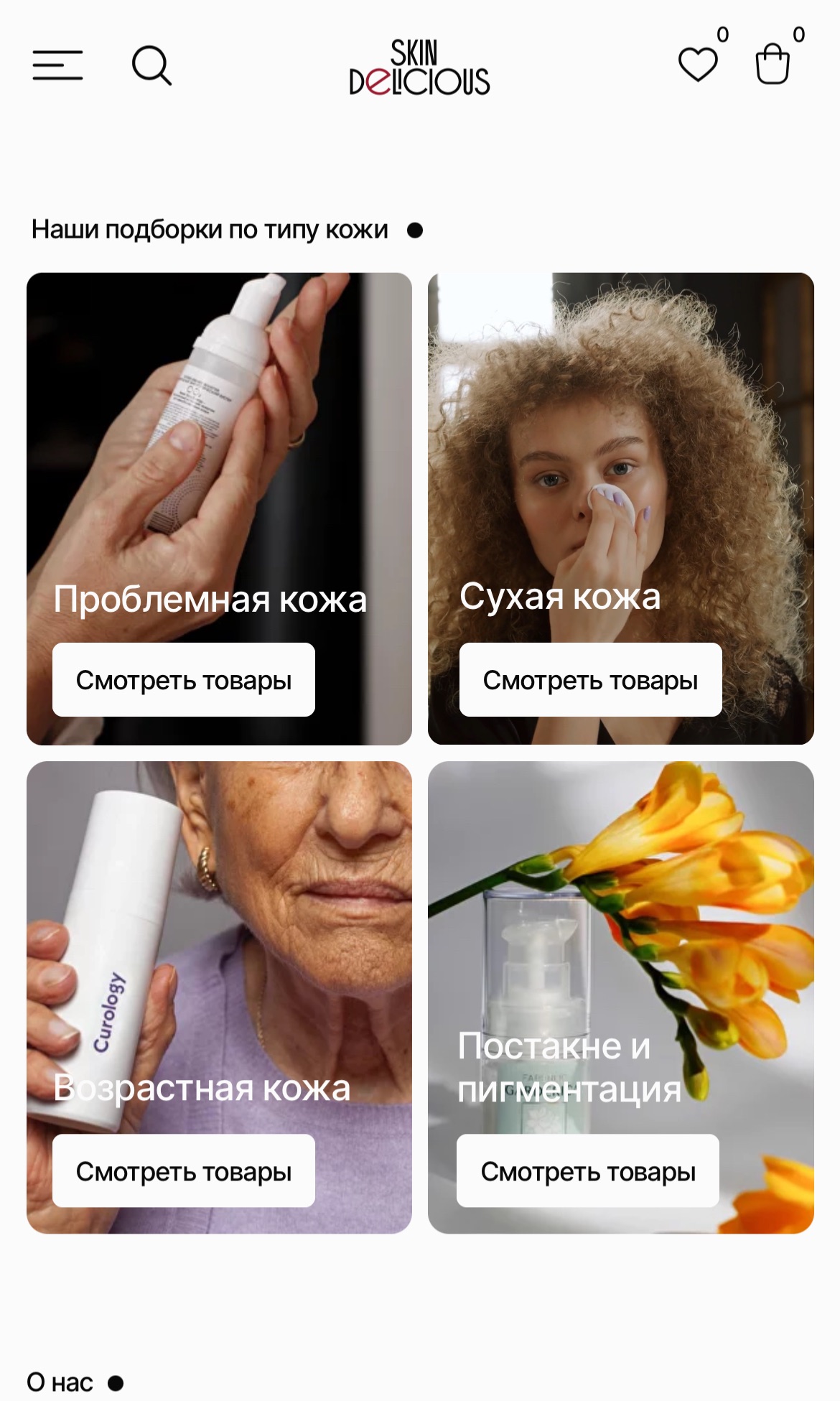Open the search icon
This screenshot has height=1401, width=840.
click(x=151, y=66)
